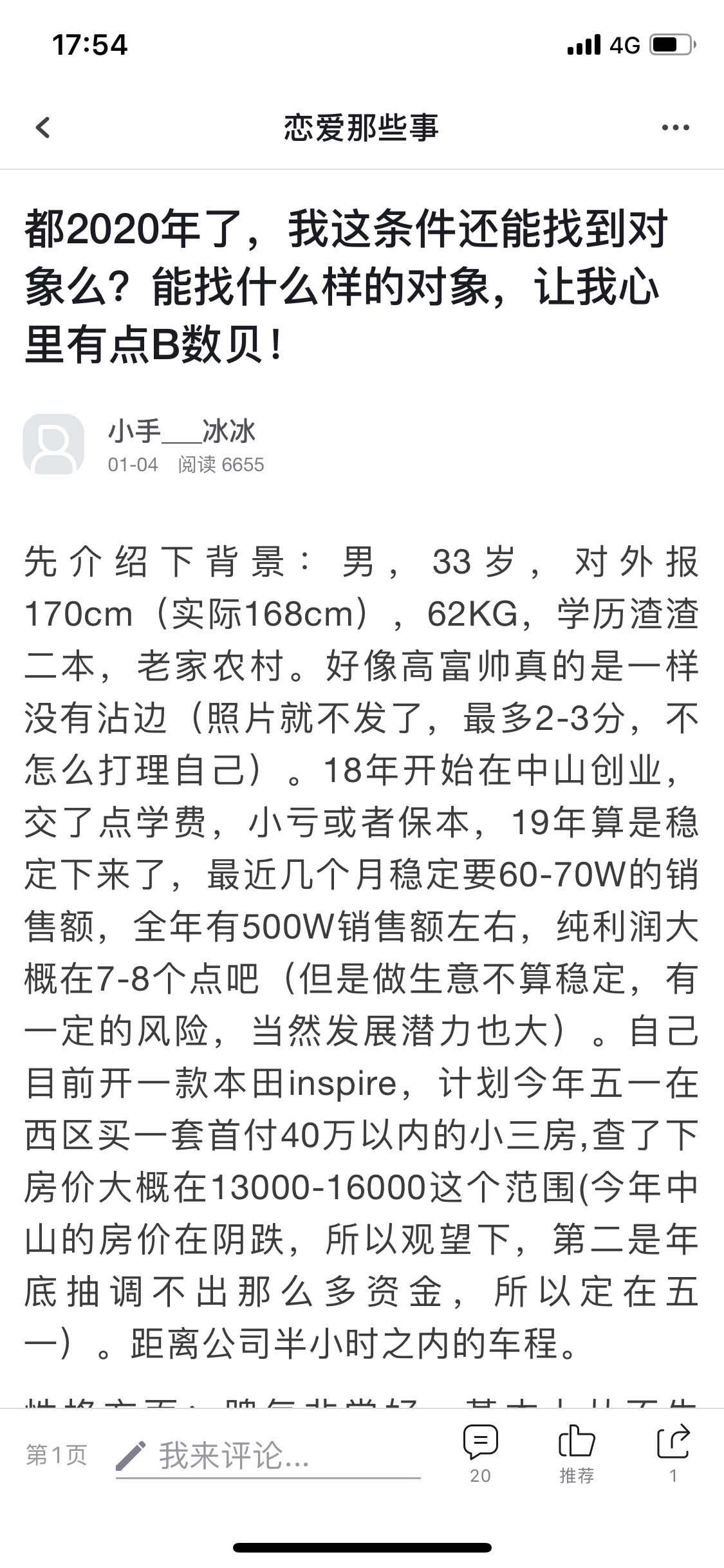Tap the 我来评论 comment field

point(268,1456)
